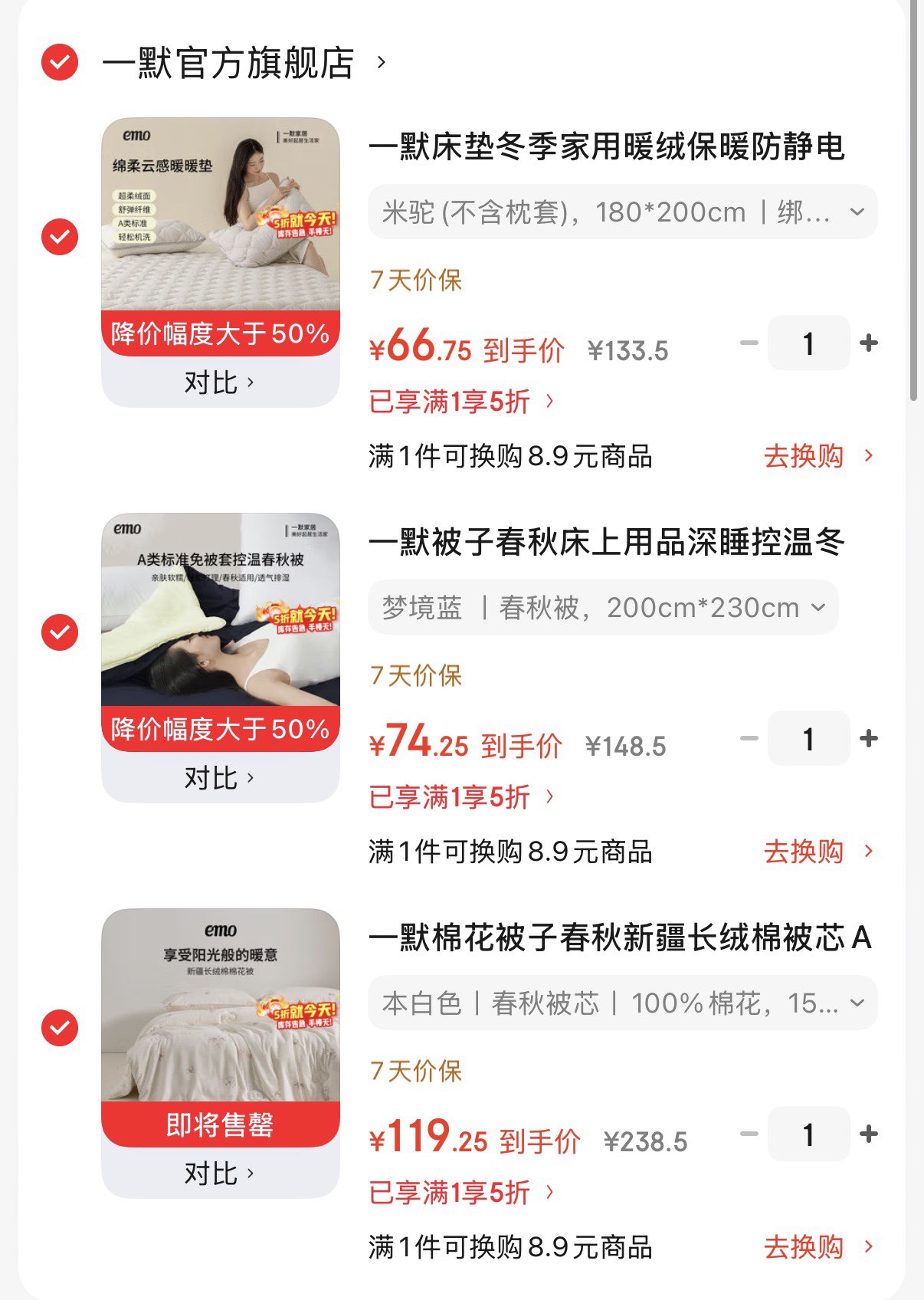
Task: Open the 一默棉花被子 product image
Action: pyautogui.click(x=221, y=1006)
